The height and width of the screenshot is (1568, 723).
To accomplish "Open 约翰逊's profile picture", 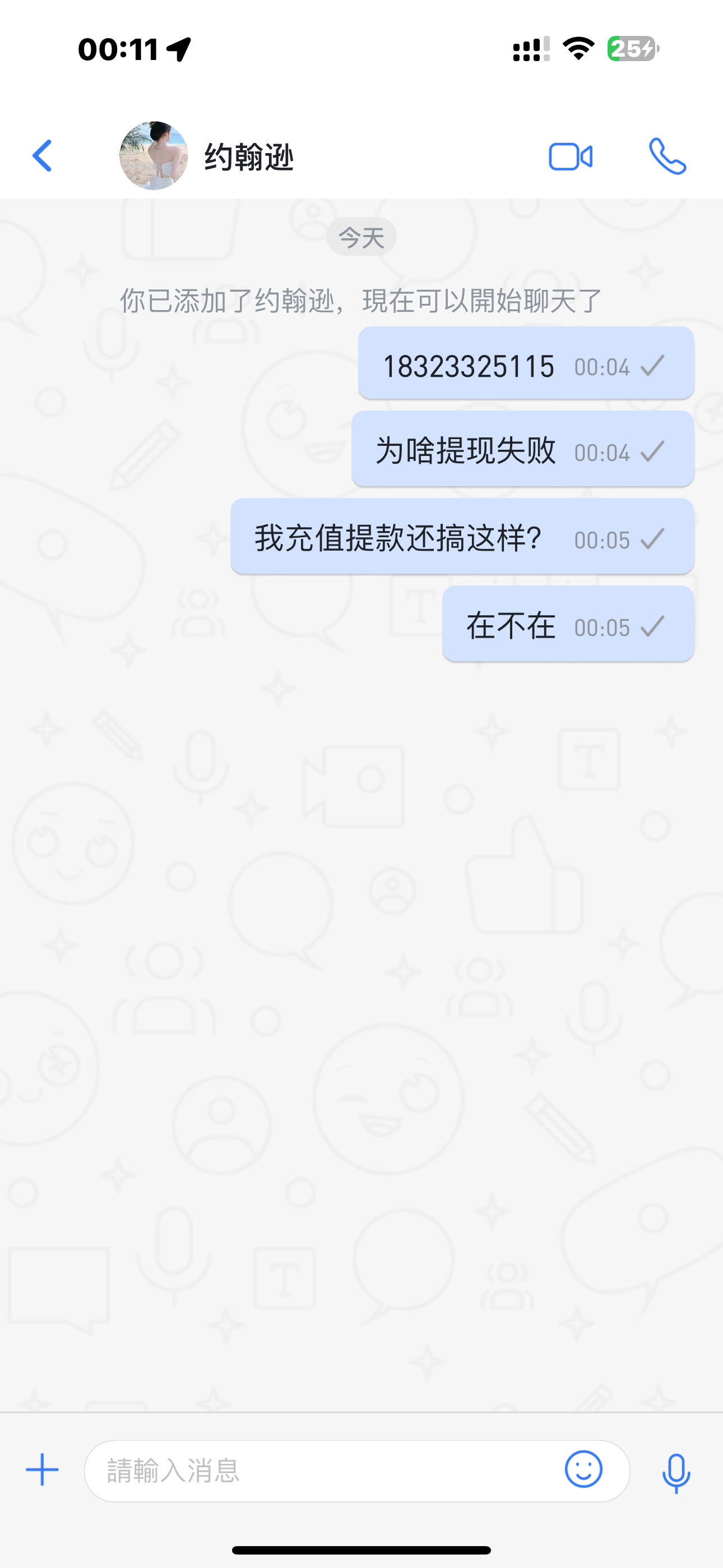I will (154, 156).
